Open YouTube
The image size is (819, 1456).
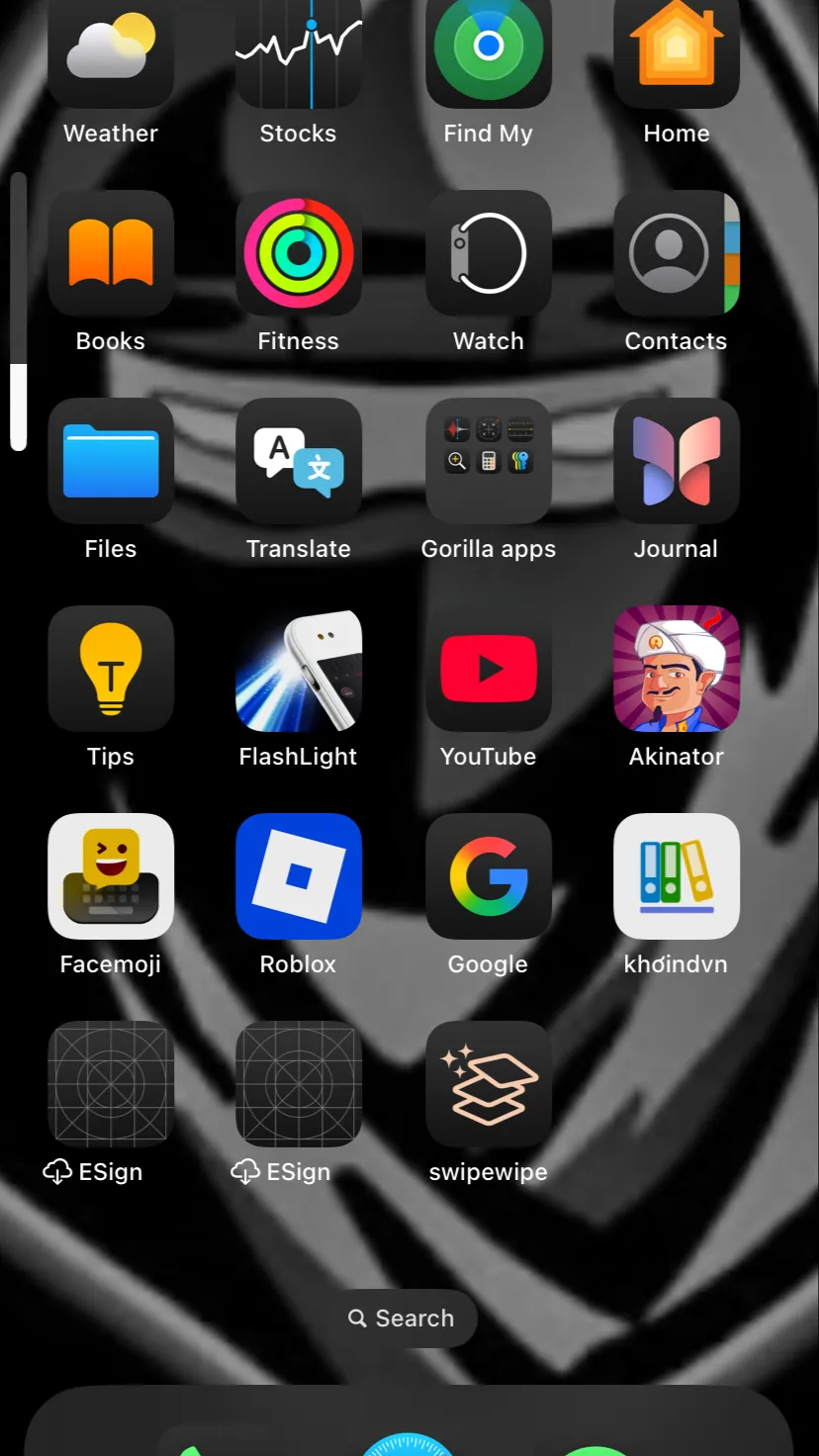(489, 669)
